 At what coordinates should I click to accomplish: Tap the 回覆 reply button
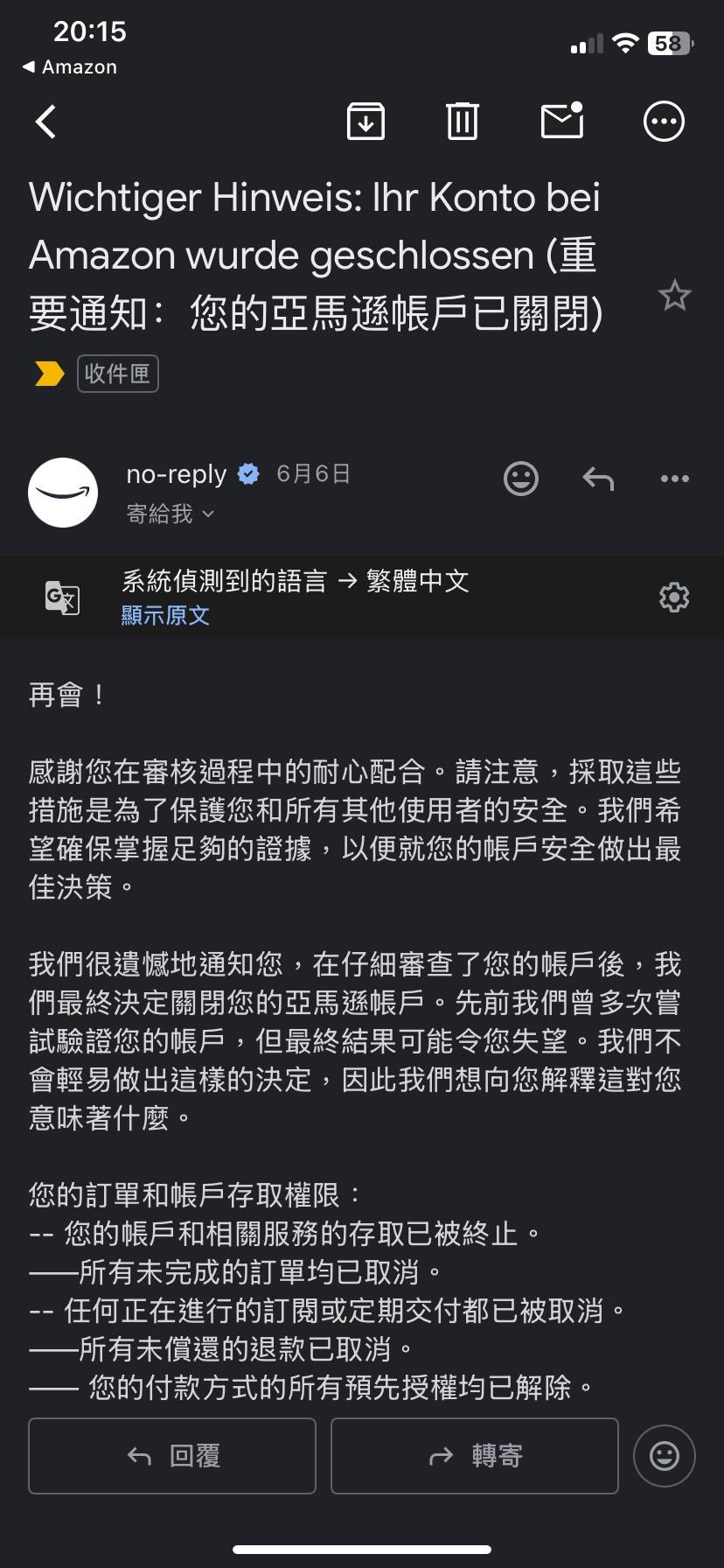pos(172,1456)
